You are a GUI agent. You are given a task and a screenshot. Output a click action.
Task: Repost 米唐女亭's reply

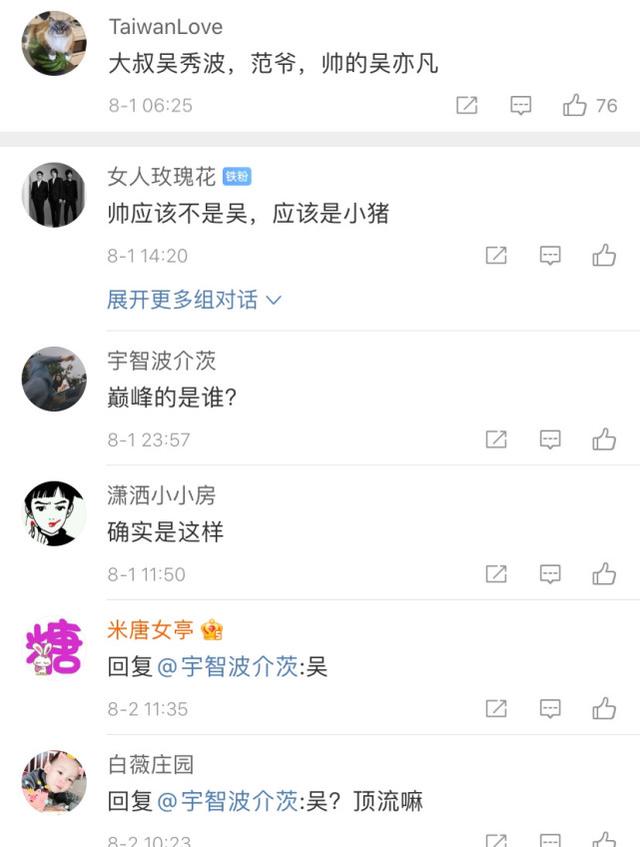[496, 709]
